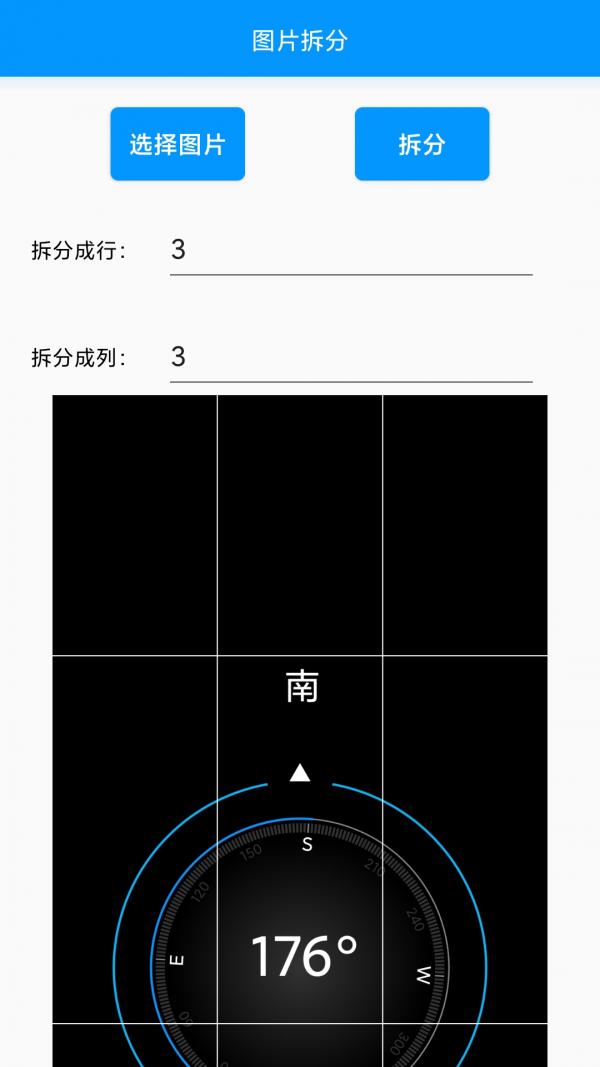This screenshot has height=1067, width=600.
Task: Edit the 拆分成列 columns field
Action: (x=350, y=357)
